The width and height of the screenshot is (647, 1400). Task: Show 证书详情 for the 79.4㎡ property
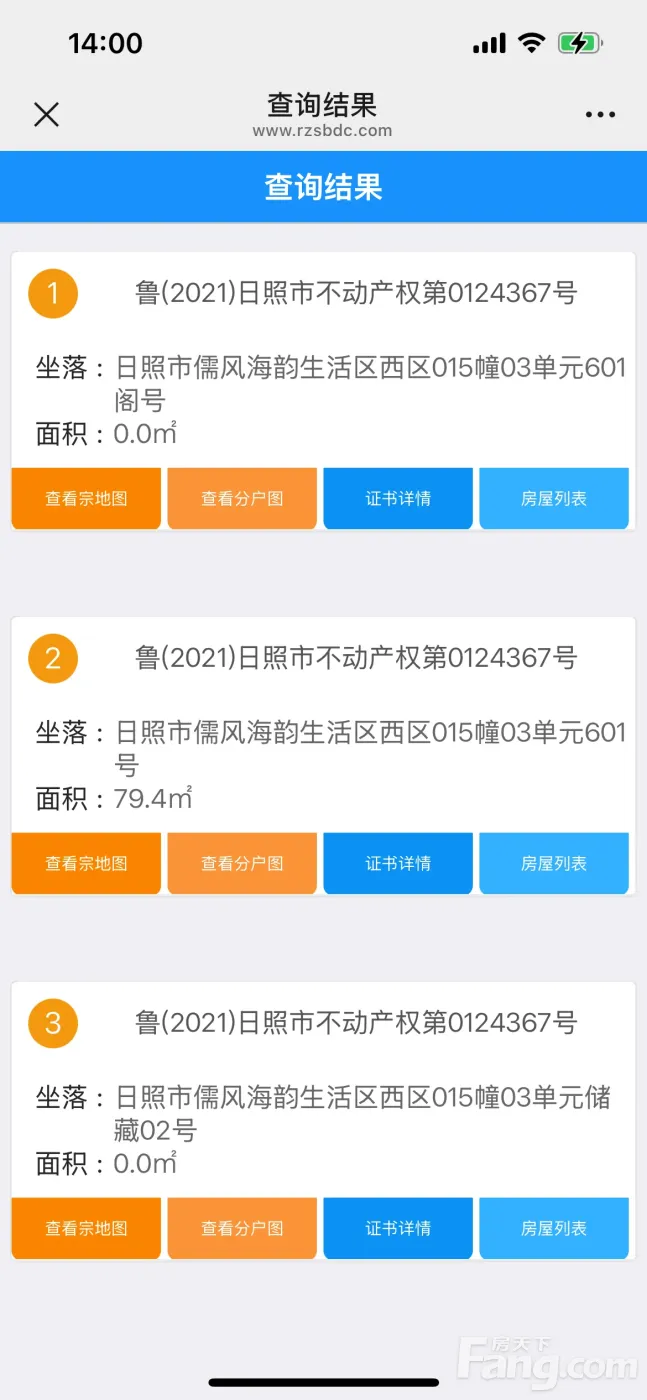click(x=398, y=863)
